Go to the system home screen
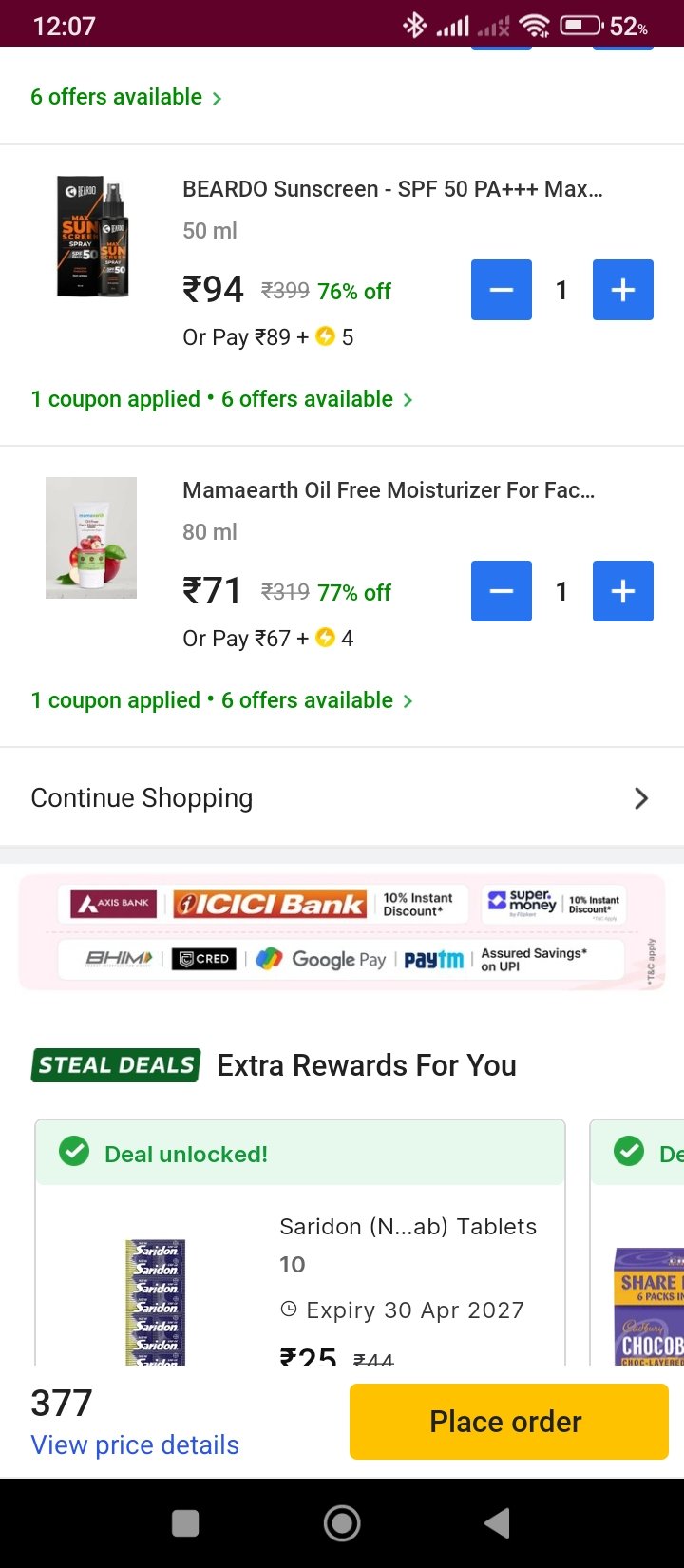Viewport: 684px width, 1568px height. [342, 1523]
